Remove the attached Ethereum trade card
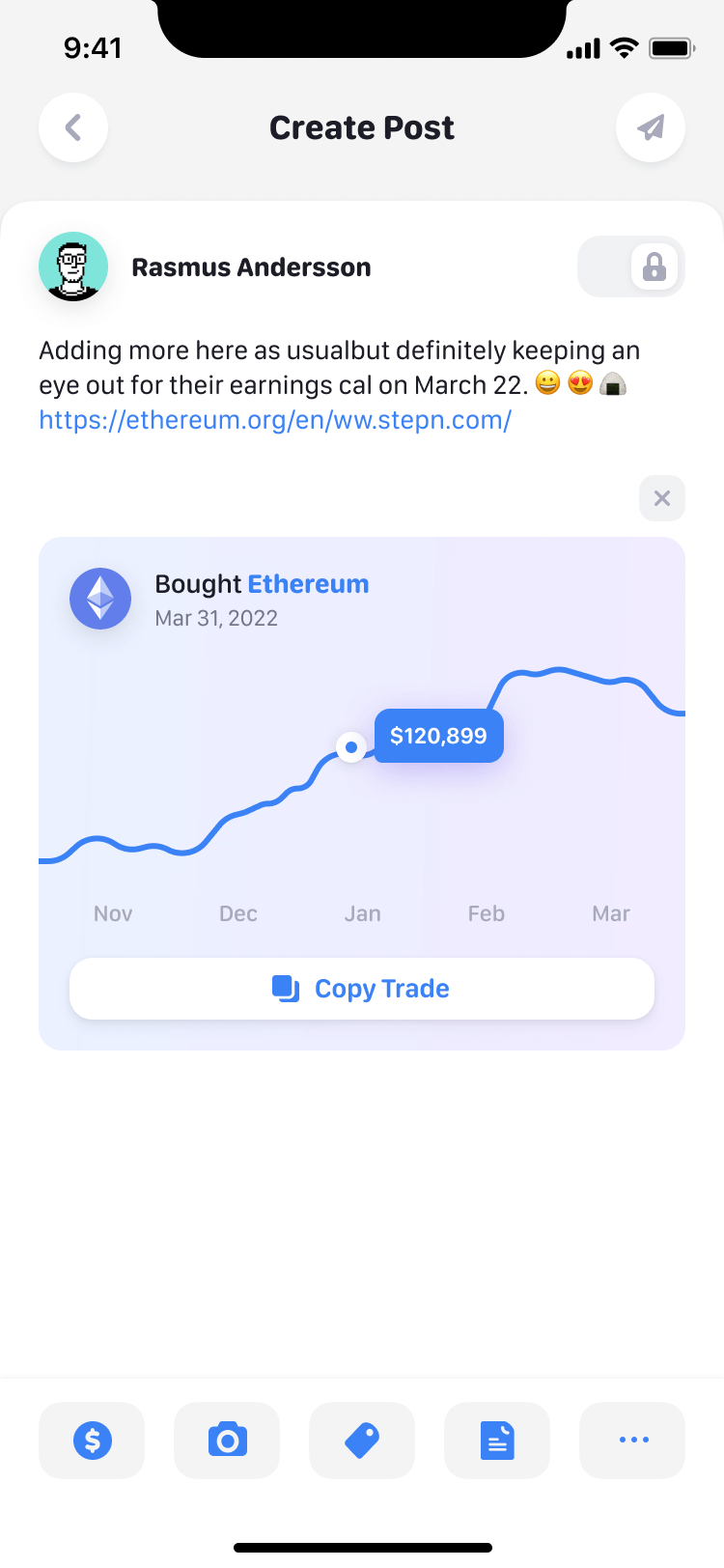 tap(662, 498)
